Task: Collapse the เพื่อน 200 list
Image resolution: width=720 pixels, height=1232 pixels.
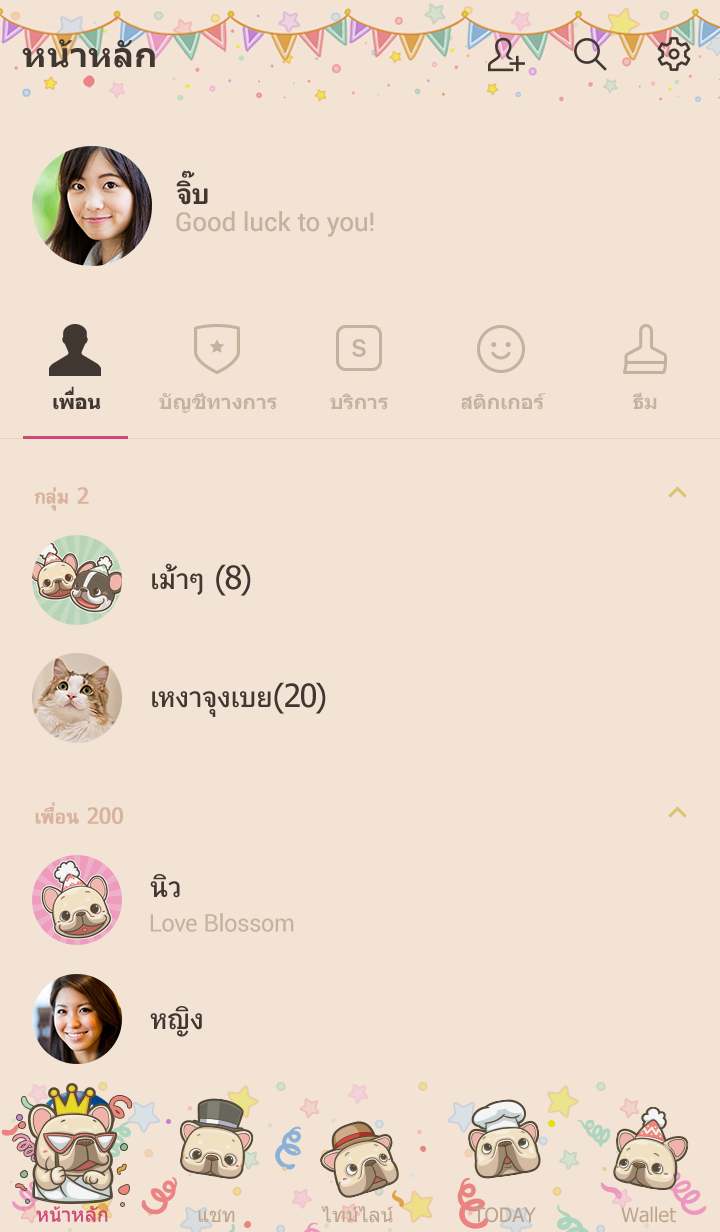Action: (x=677, y=813)
